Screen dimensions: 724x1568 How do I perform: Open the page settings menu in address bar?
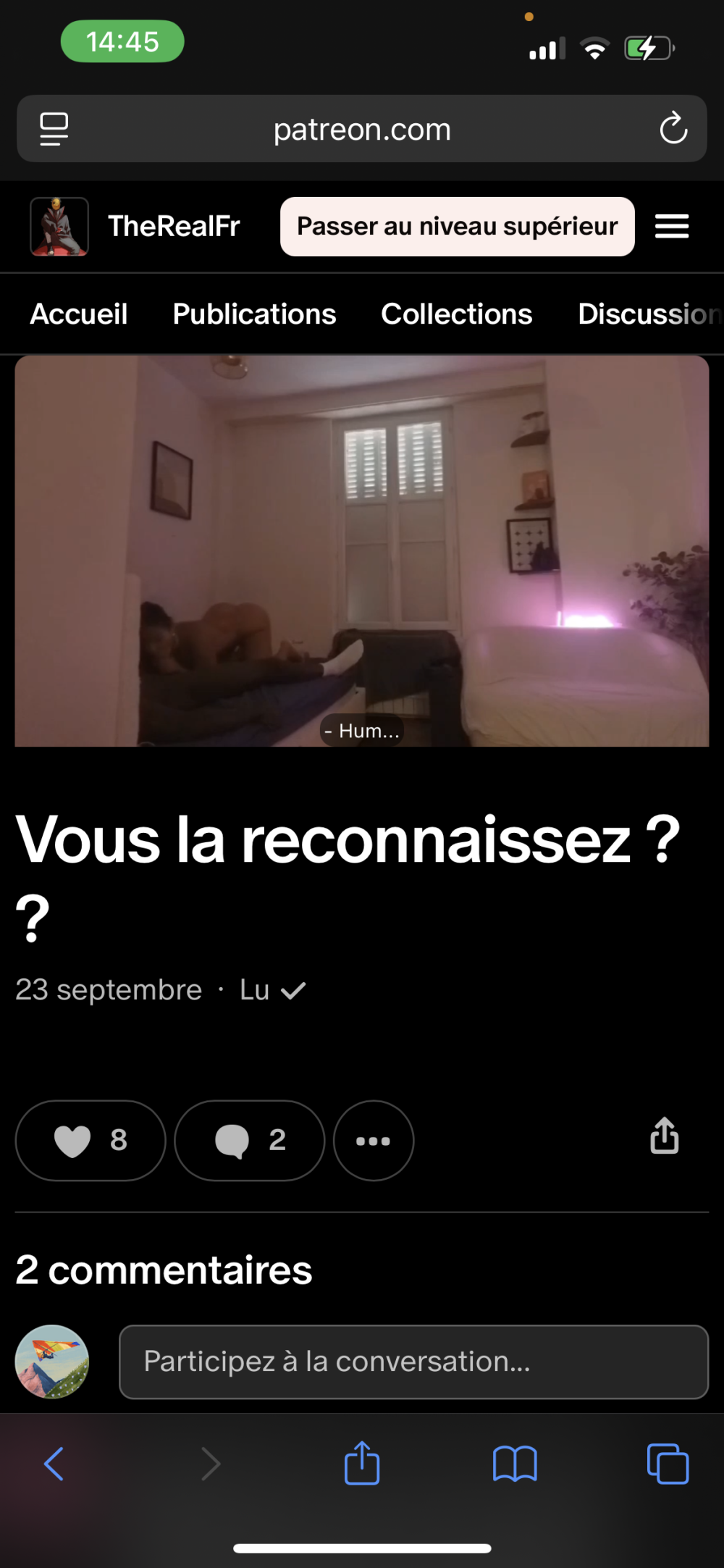(54, 129)
